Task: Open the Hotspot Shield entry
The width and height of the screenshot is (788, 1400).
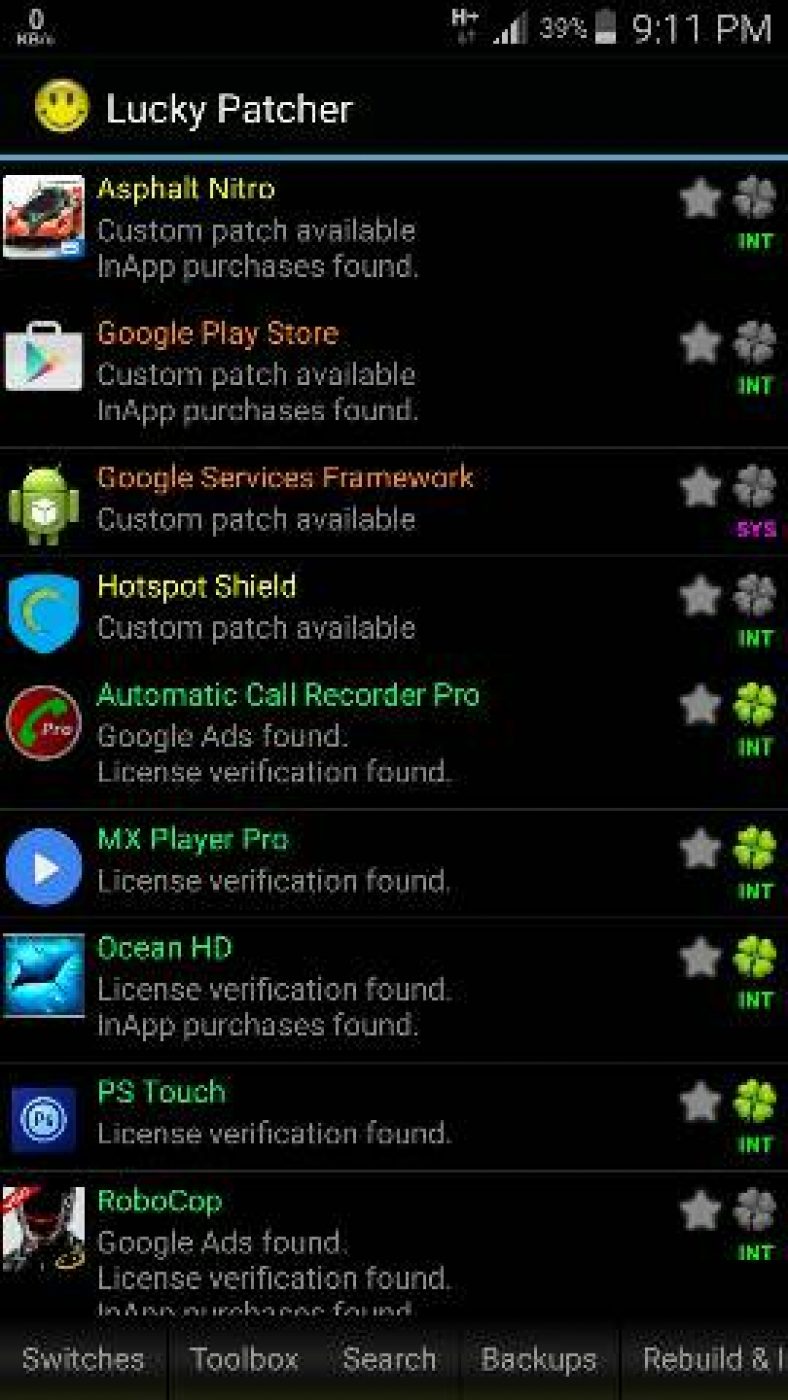Action: pos(300,606)
